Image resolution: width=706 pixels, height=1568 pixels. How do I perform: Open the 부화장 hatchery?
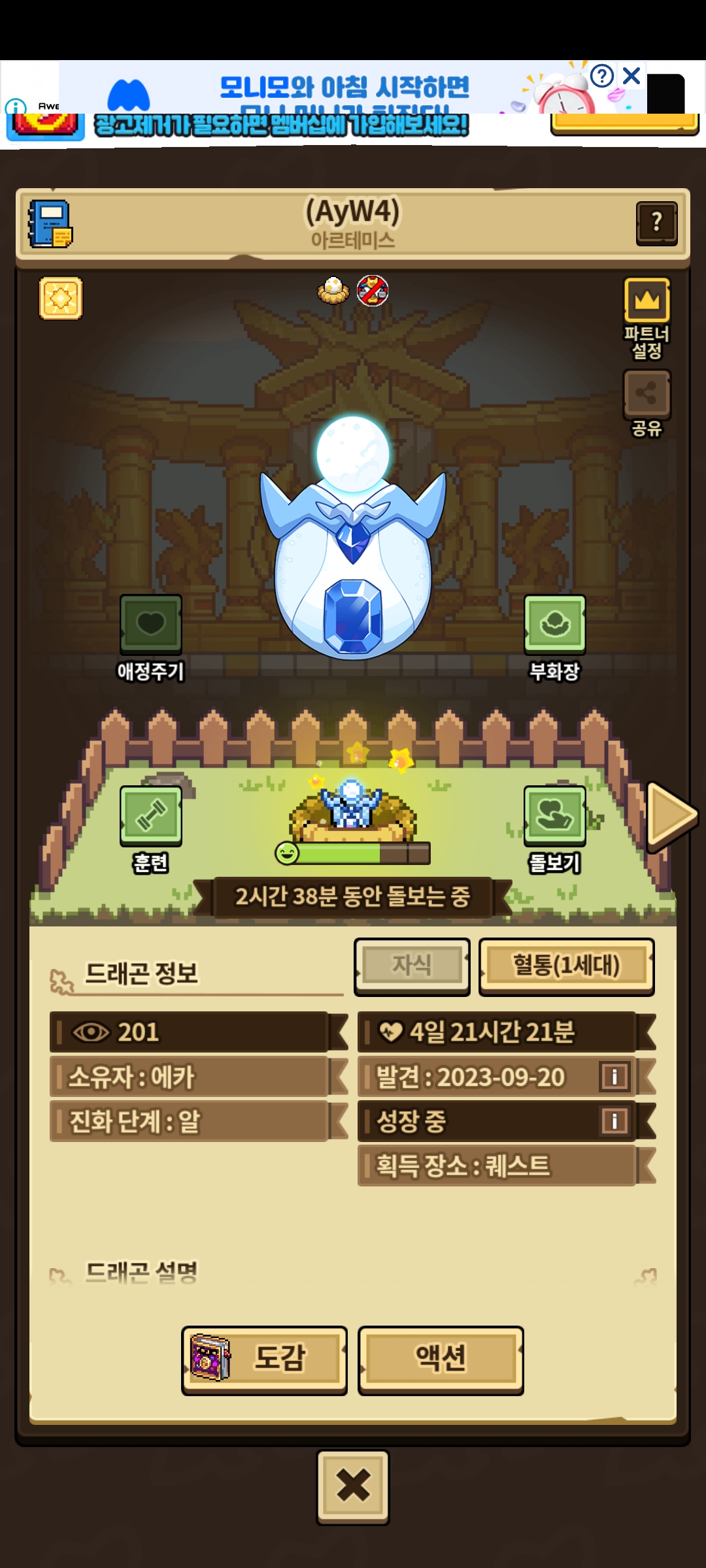click(554, 624)
